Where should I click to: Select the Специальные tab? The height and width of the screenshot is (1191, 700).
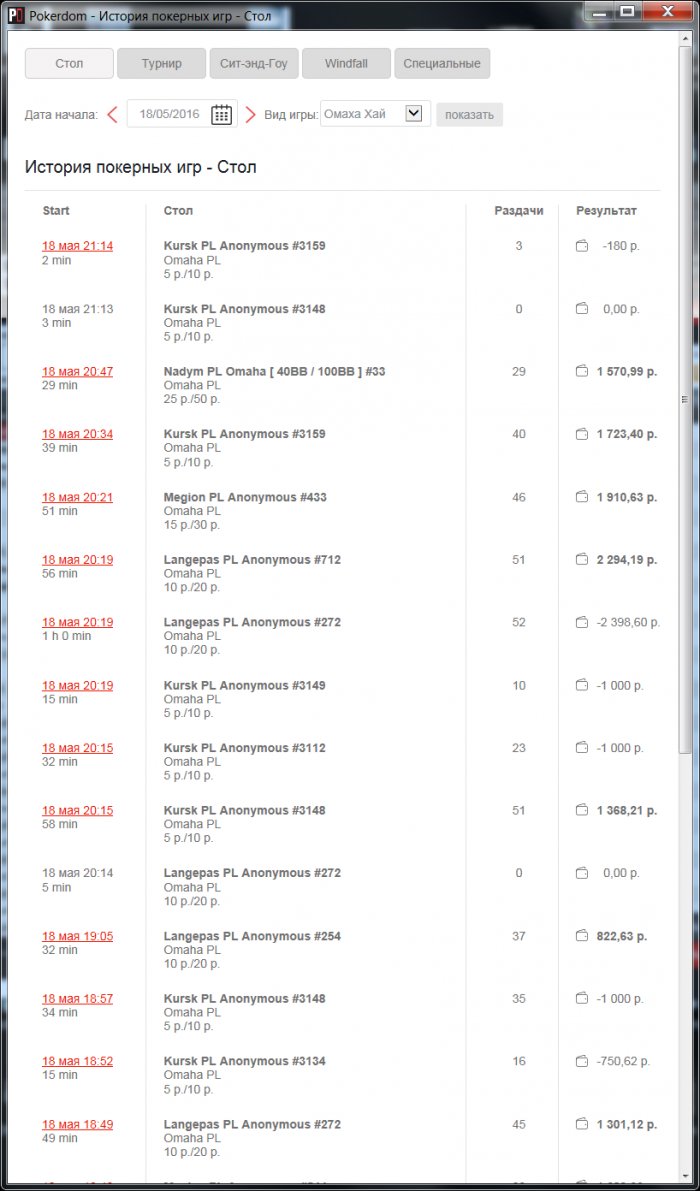pyautogui.click(x=441, y=63)
